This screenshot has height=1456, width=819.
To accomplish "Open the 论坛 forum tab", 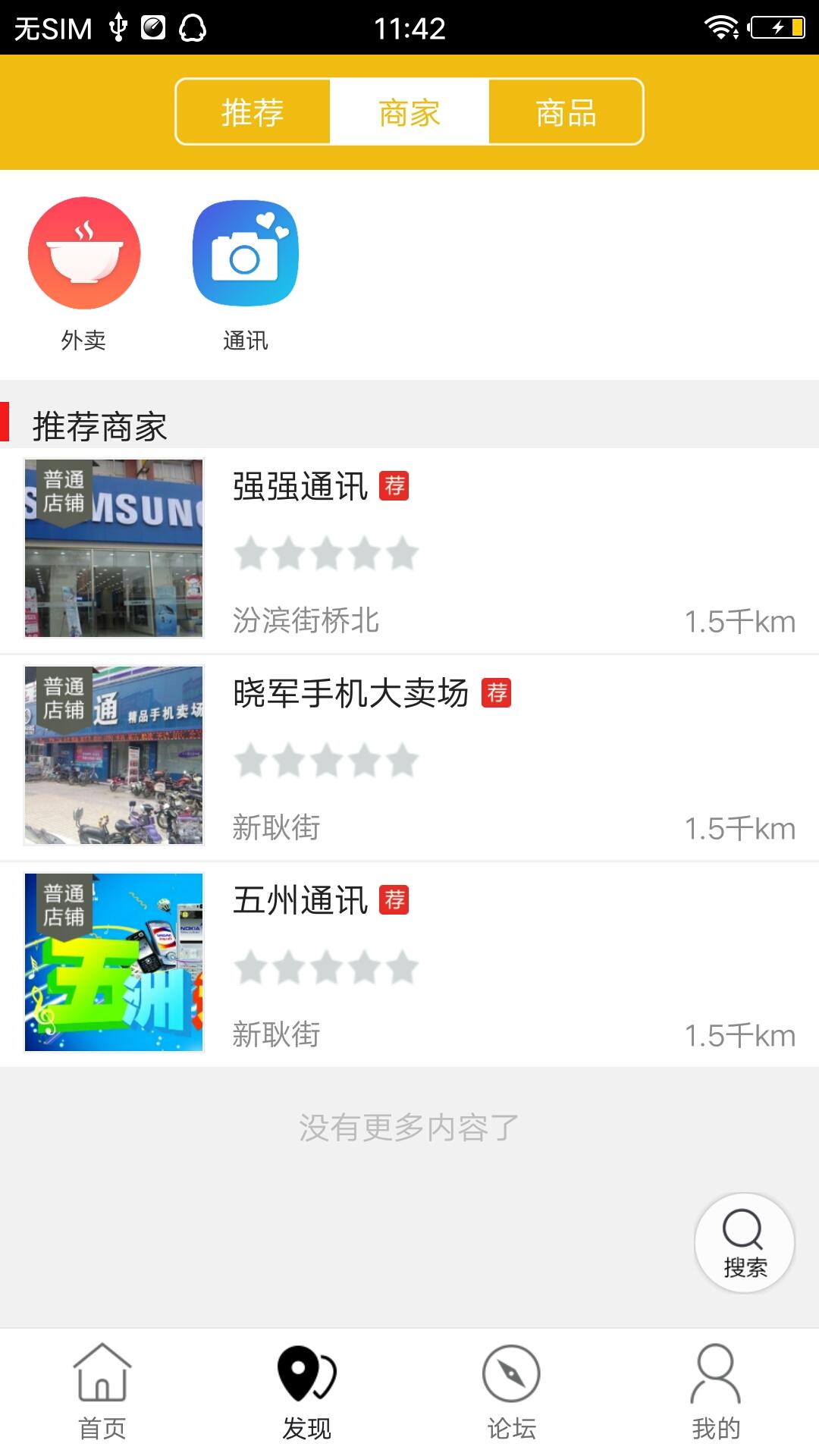I will 512,1392.
